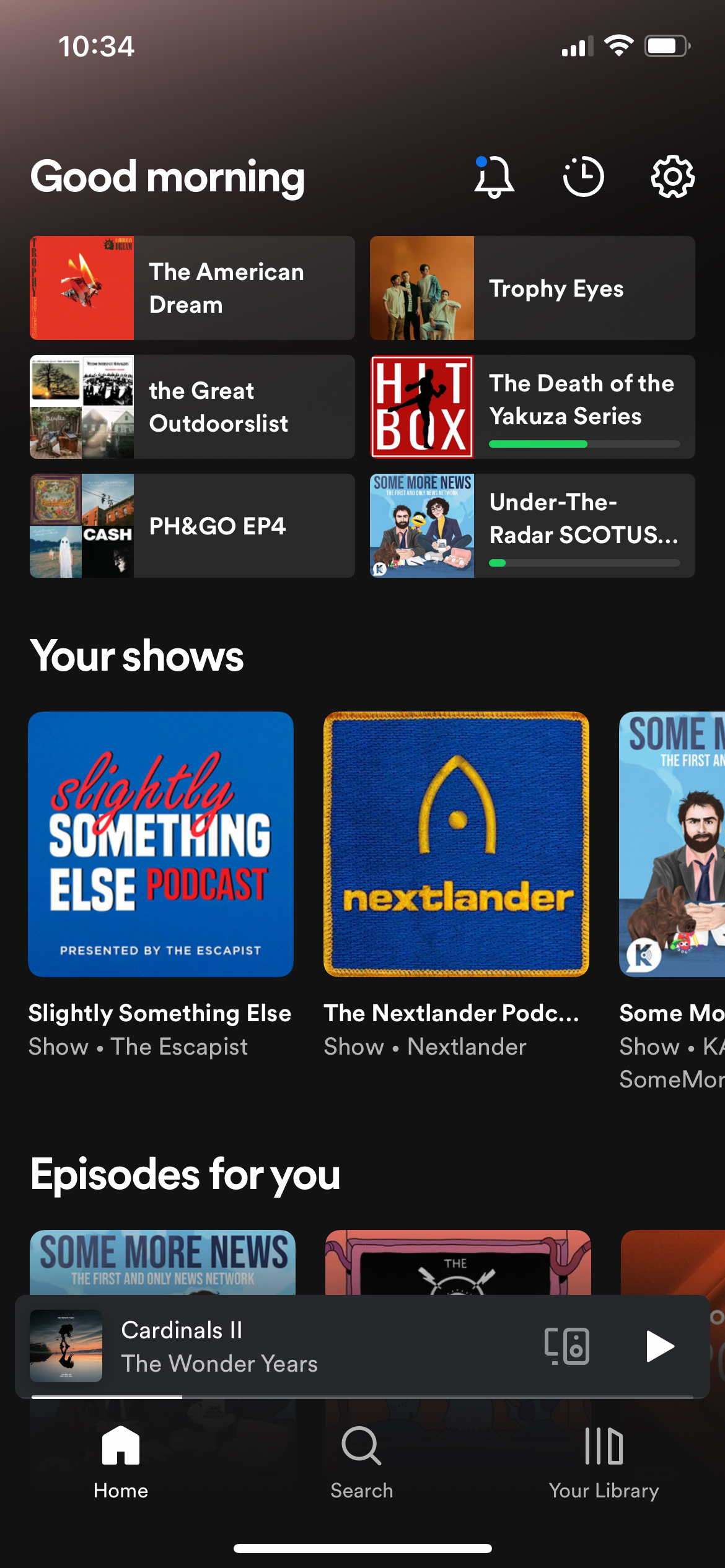The height and width of the screenshot is (1568, 725).
Task: Open The American Dream shortcut
Action: [192, 288]
